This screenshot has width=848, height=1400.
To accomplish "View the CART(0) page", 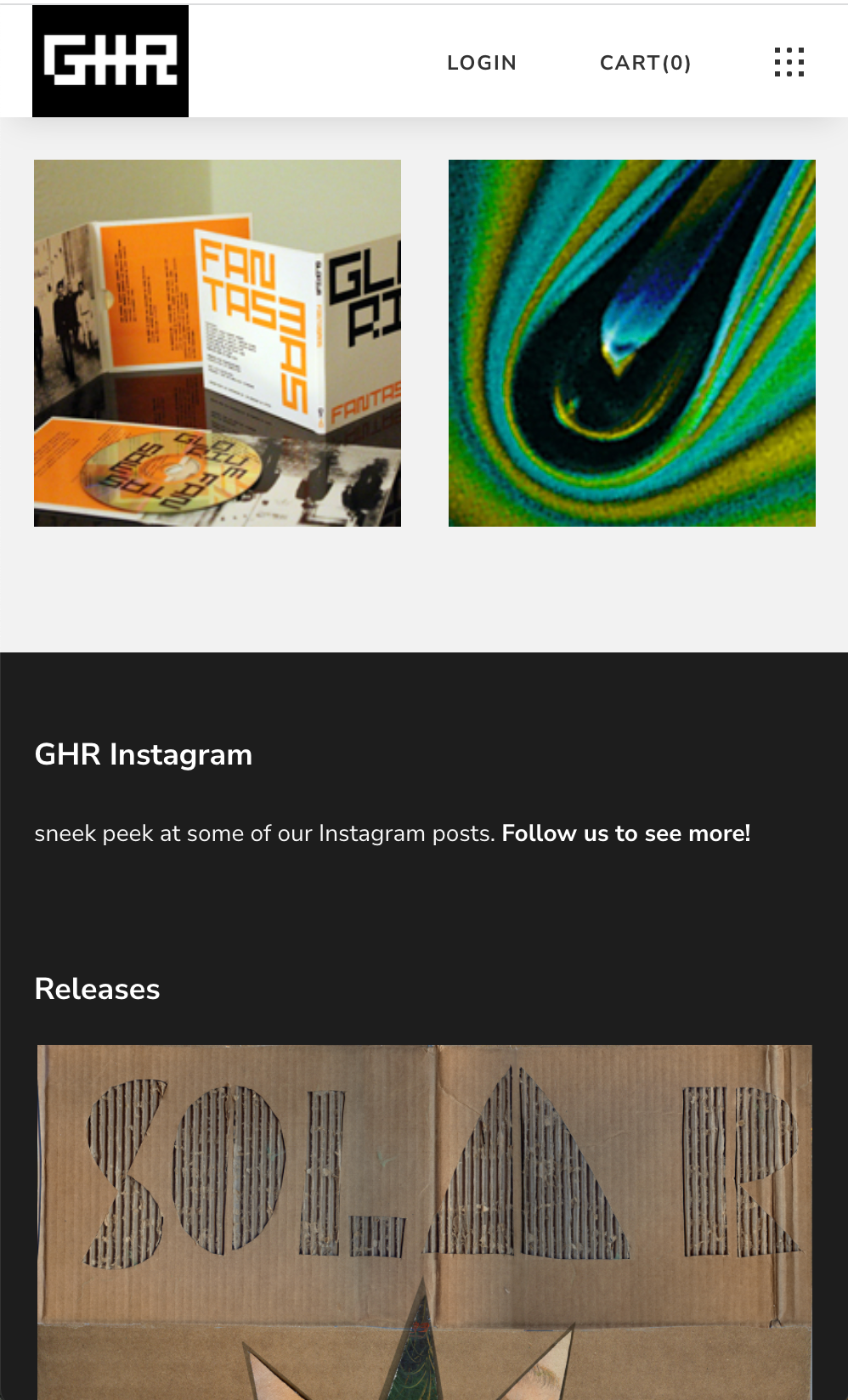I will pos(645,63).
